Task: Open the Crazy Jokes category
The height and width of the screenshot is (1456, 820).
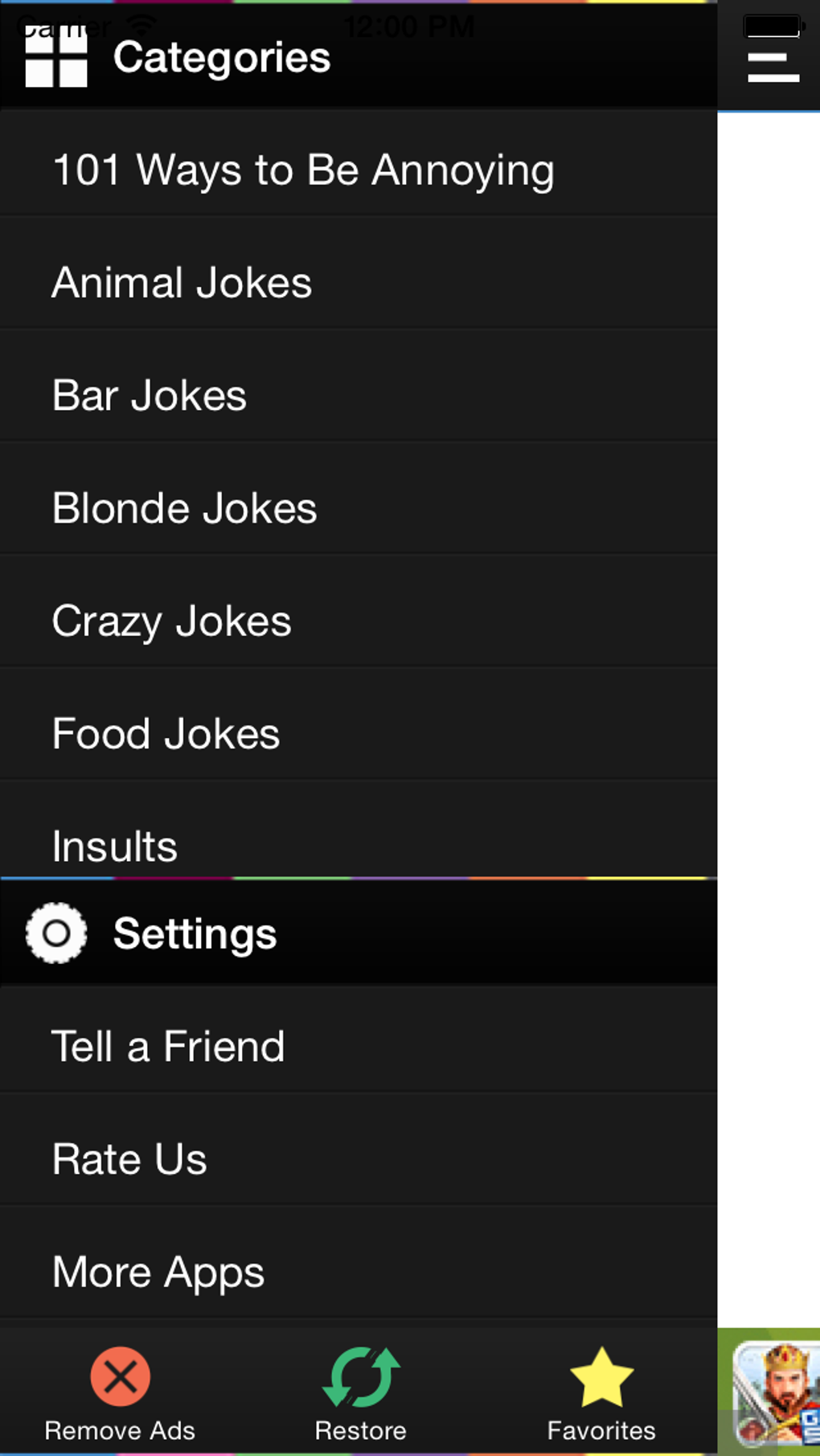Action: (x=171, y=620)
